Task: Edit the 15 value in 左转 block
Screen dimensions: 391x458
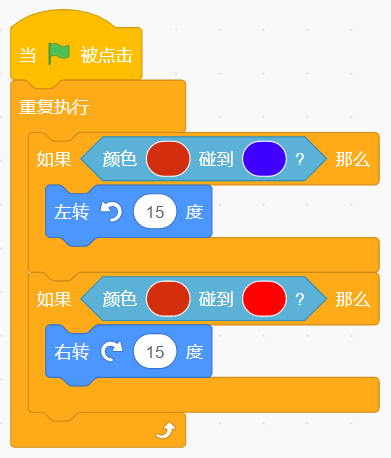Action: pyautogui.click(x=155, y=212)
